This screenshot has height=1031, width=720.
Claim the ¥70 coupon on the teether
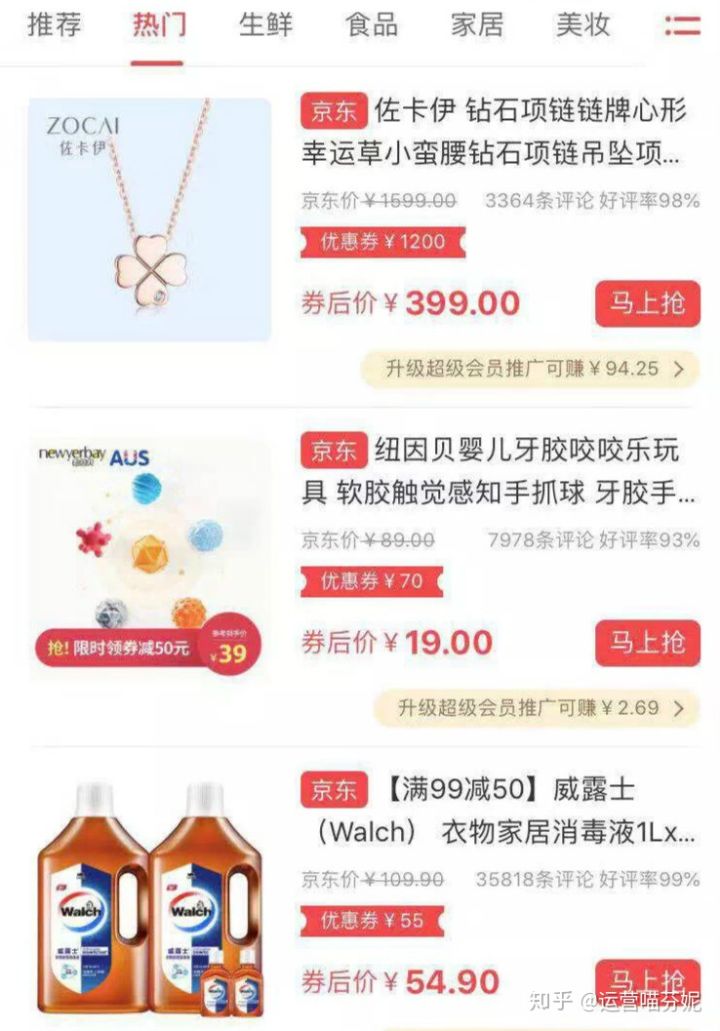371,581
